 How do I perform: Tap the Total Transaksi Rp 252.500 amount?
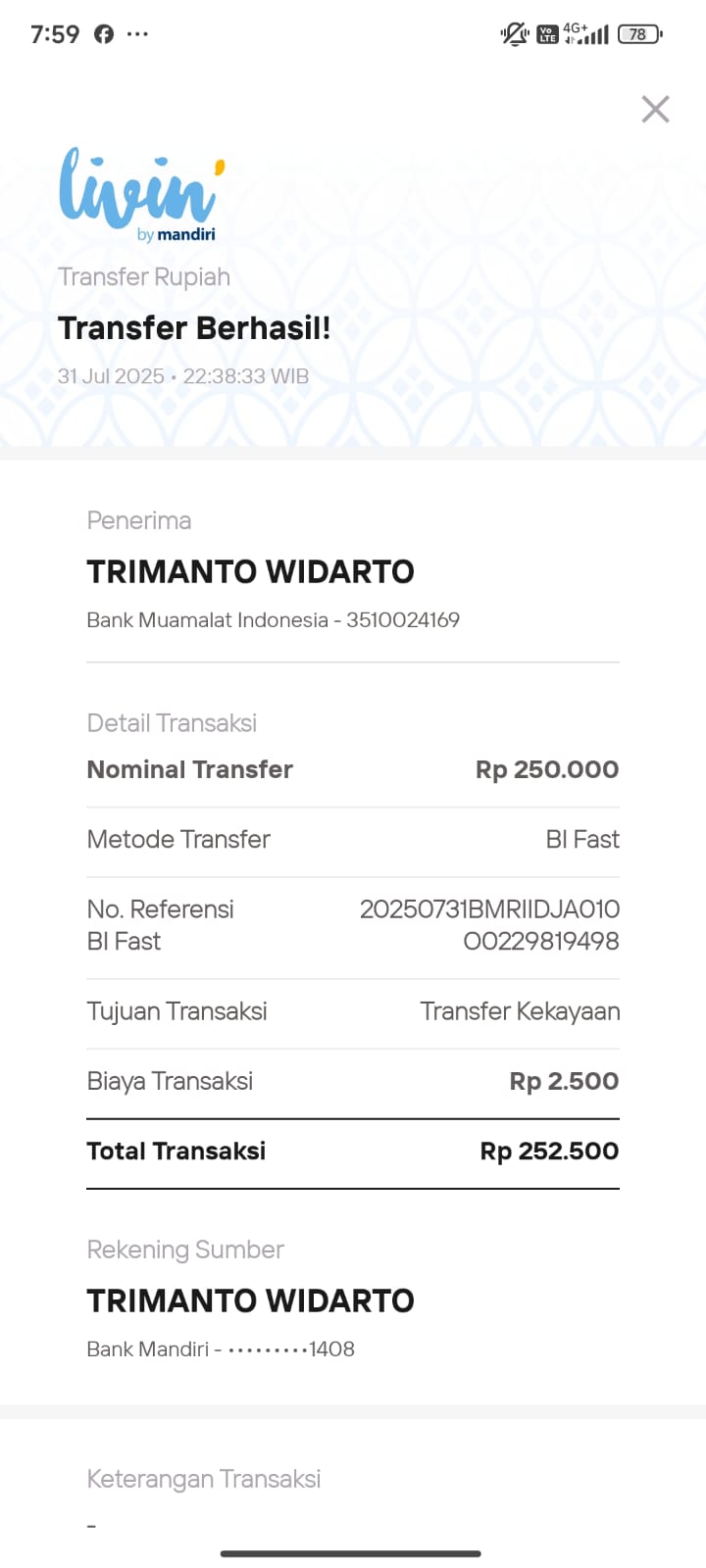click(x=548, y=1151)
